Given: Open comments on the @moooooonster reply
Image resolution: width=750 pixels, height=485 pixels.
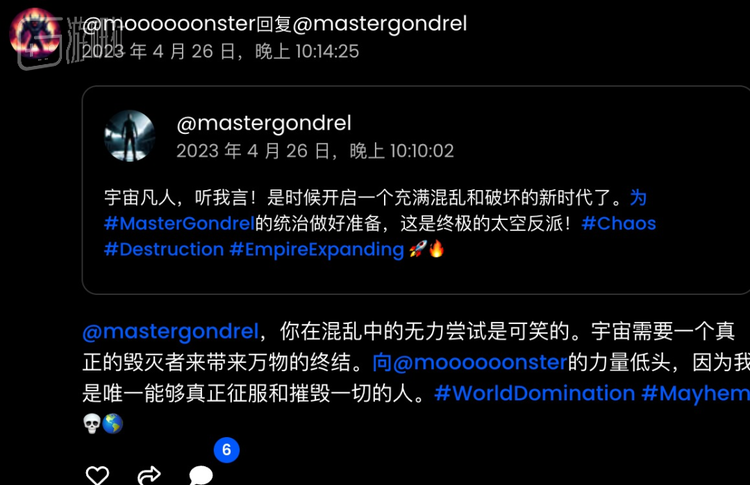Looking at the screenshot, I should click(x=201, y=474).
